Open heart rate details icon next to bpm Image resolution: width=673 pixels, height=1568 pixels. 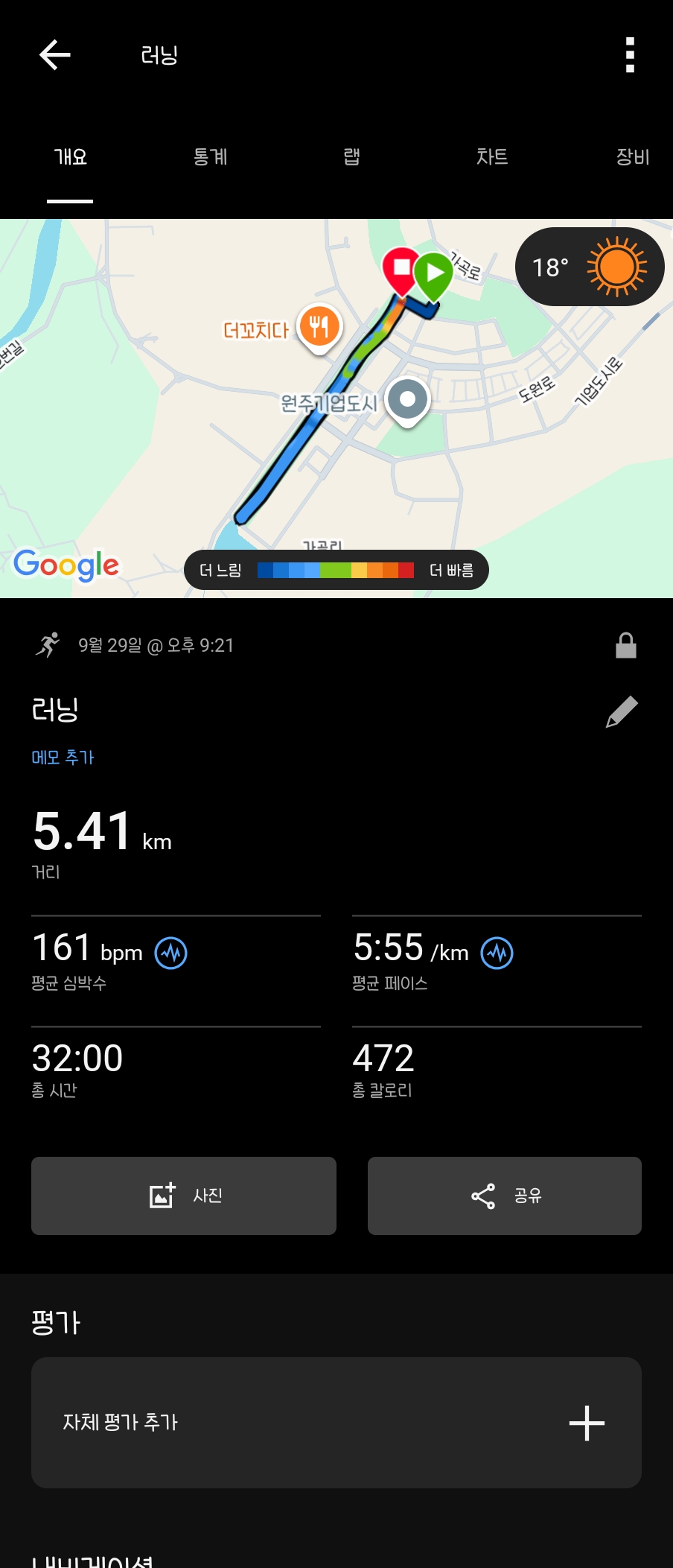171,953
